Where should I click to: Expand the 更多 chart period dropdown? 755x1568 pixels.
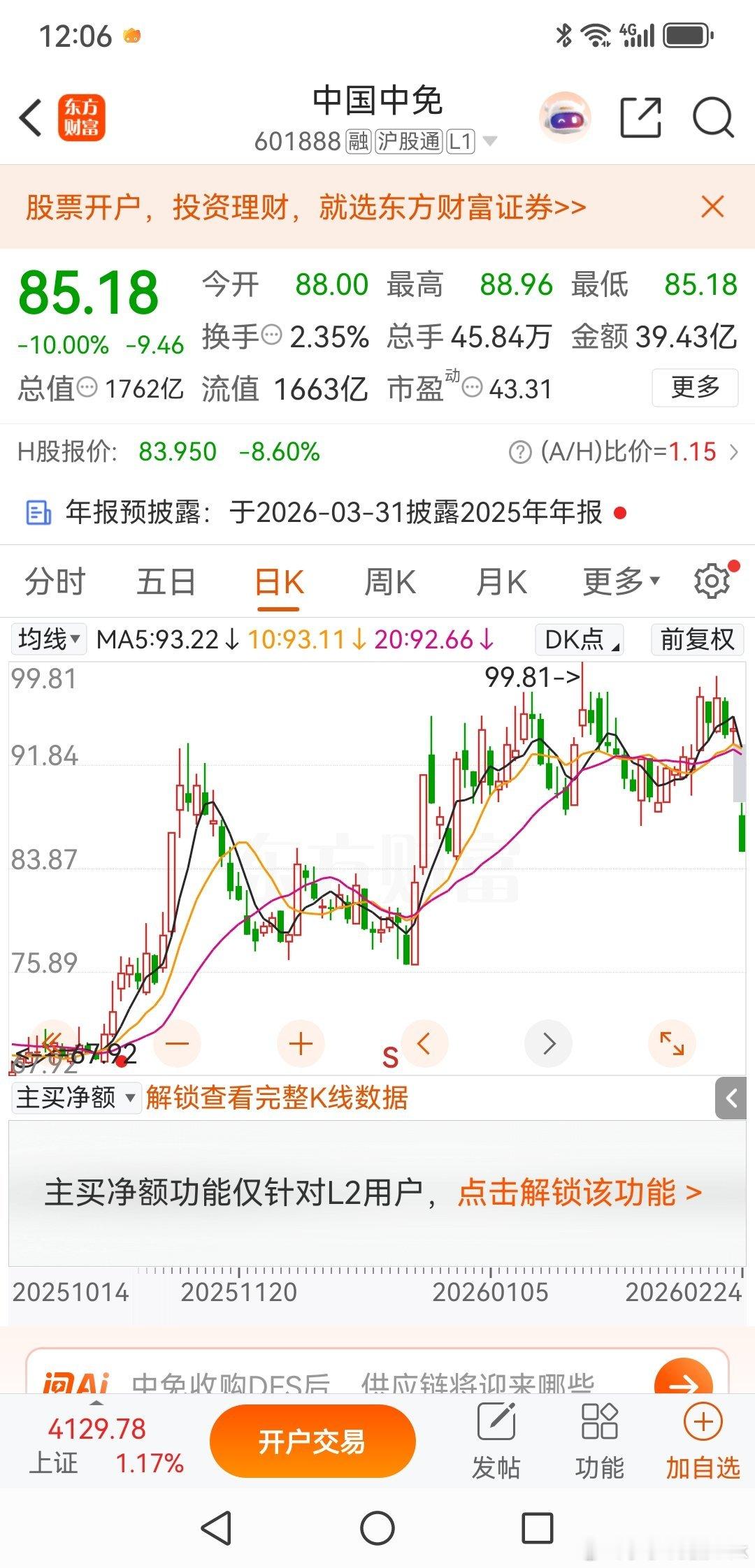pyautogui.click(x=621, y=581)
